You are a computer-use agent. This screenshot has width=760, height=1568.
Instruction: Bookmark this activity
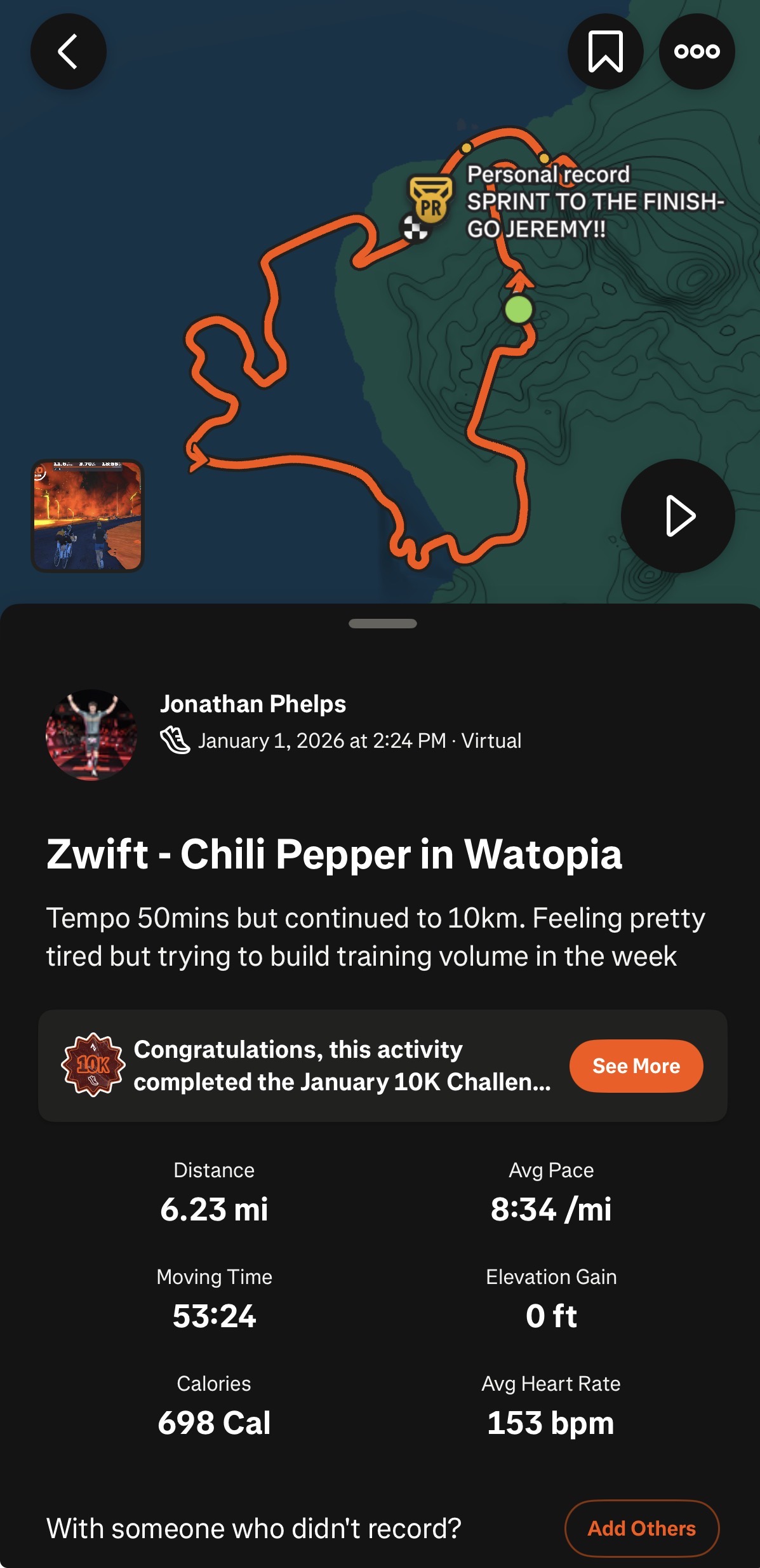coord(606,51)
